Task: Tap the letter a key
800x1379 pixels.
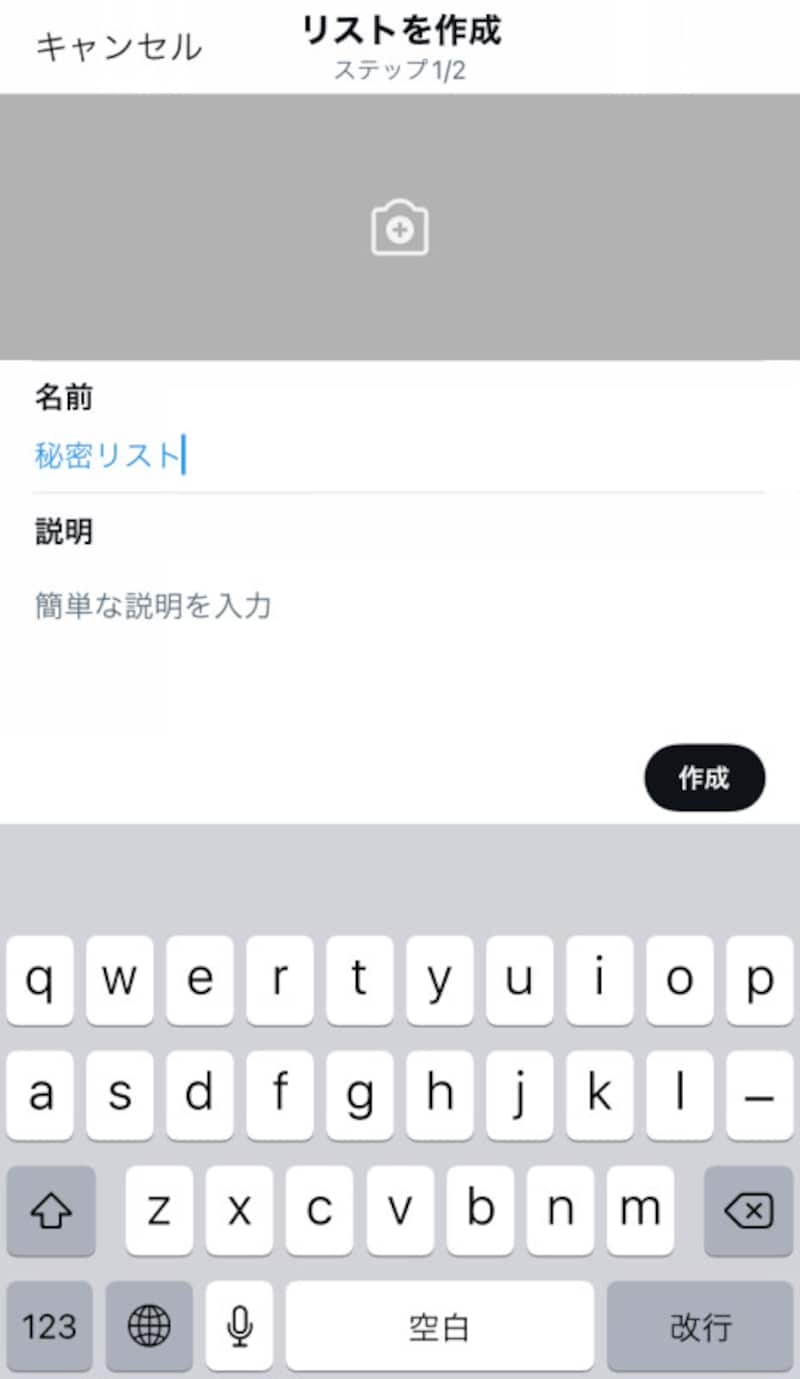Action: (x=40, y=1095)
